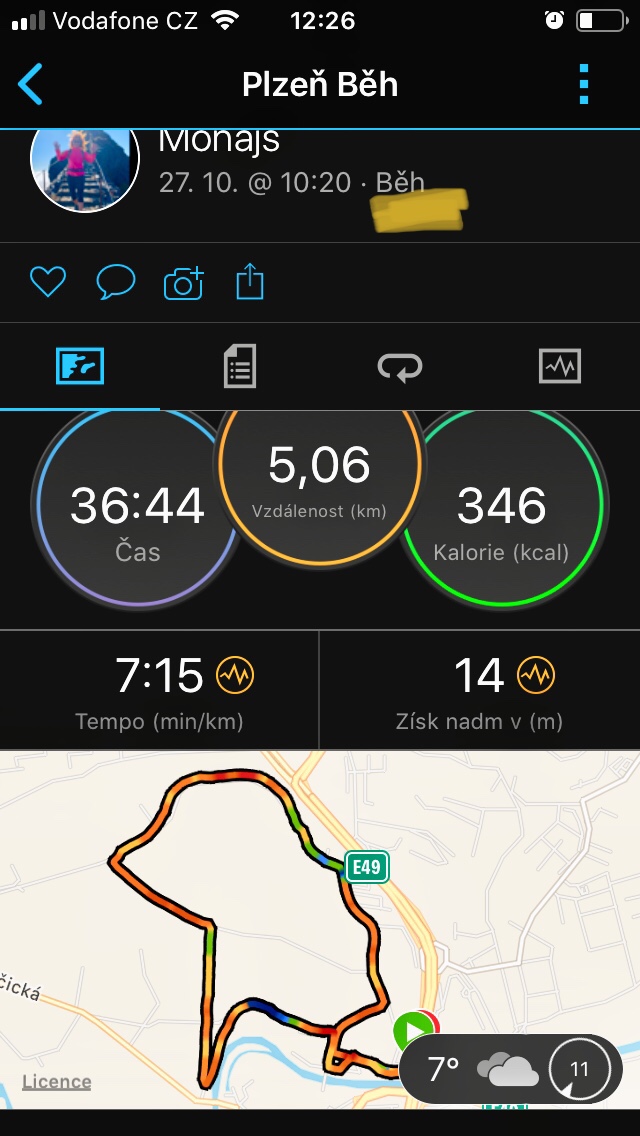Screen dimensions: 640x1136
Task: Open the Licence link on map
Action: point(57,1082)
